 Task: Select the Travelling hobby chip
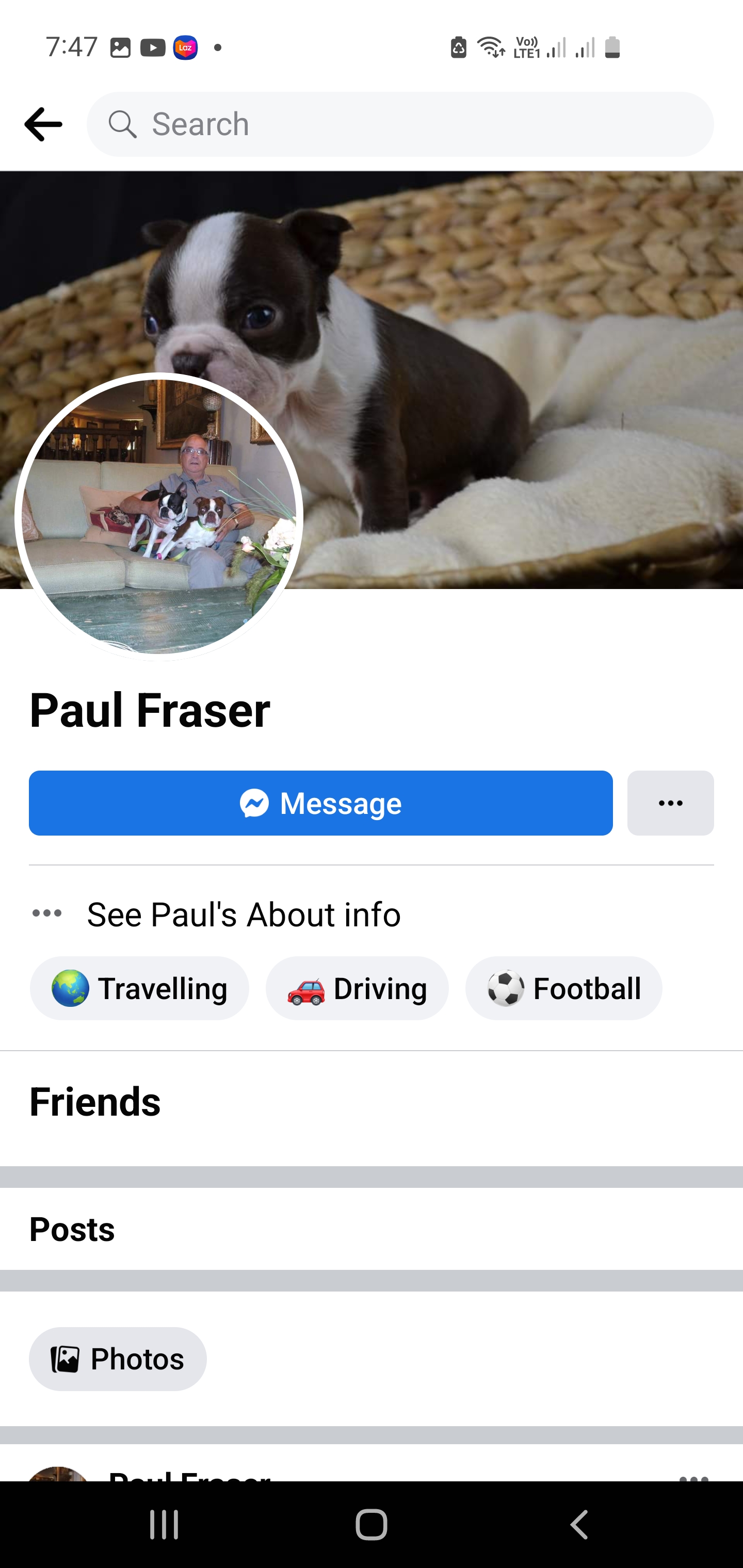(139, 988)
